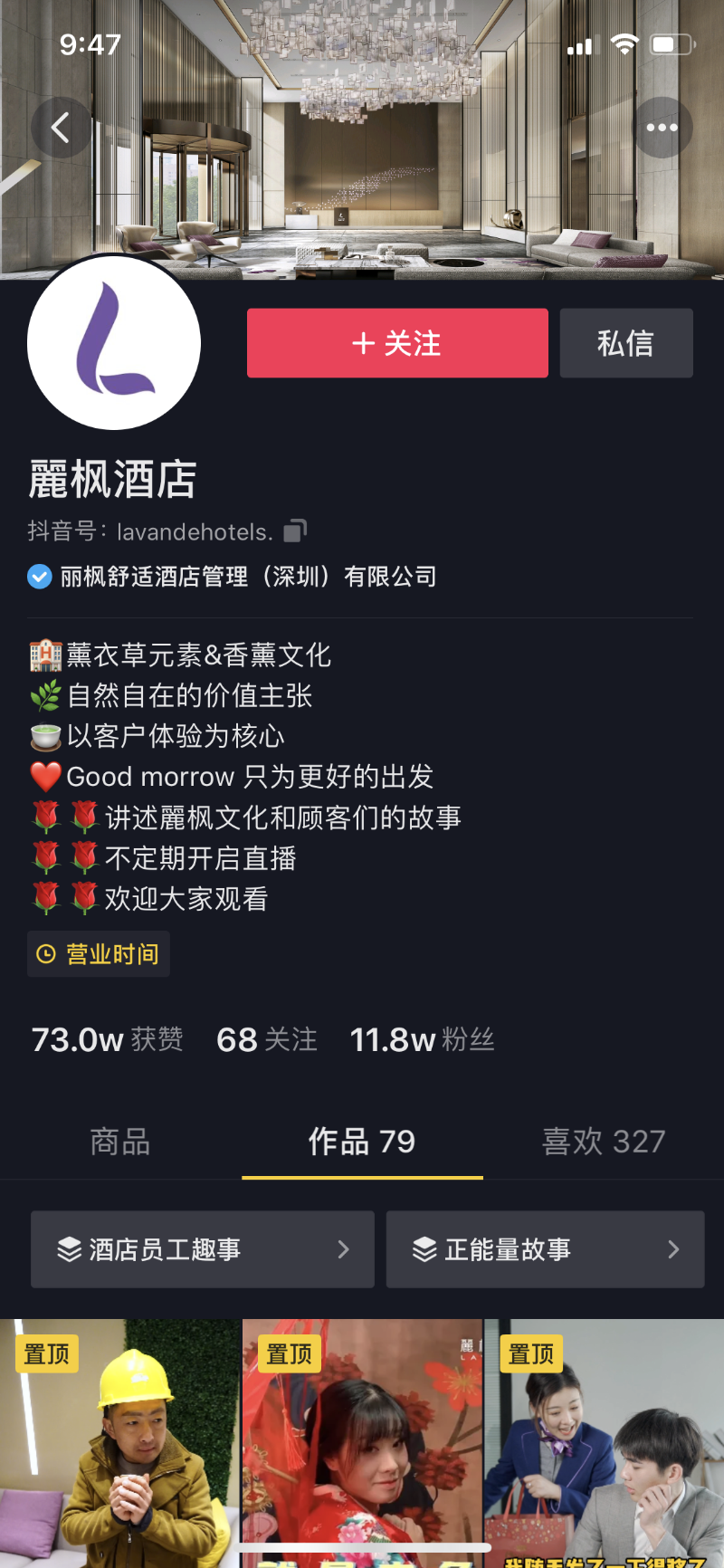
Task: Switch to the 商品 tab
Action: point(120,1142)
